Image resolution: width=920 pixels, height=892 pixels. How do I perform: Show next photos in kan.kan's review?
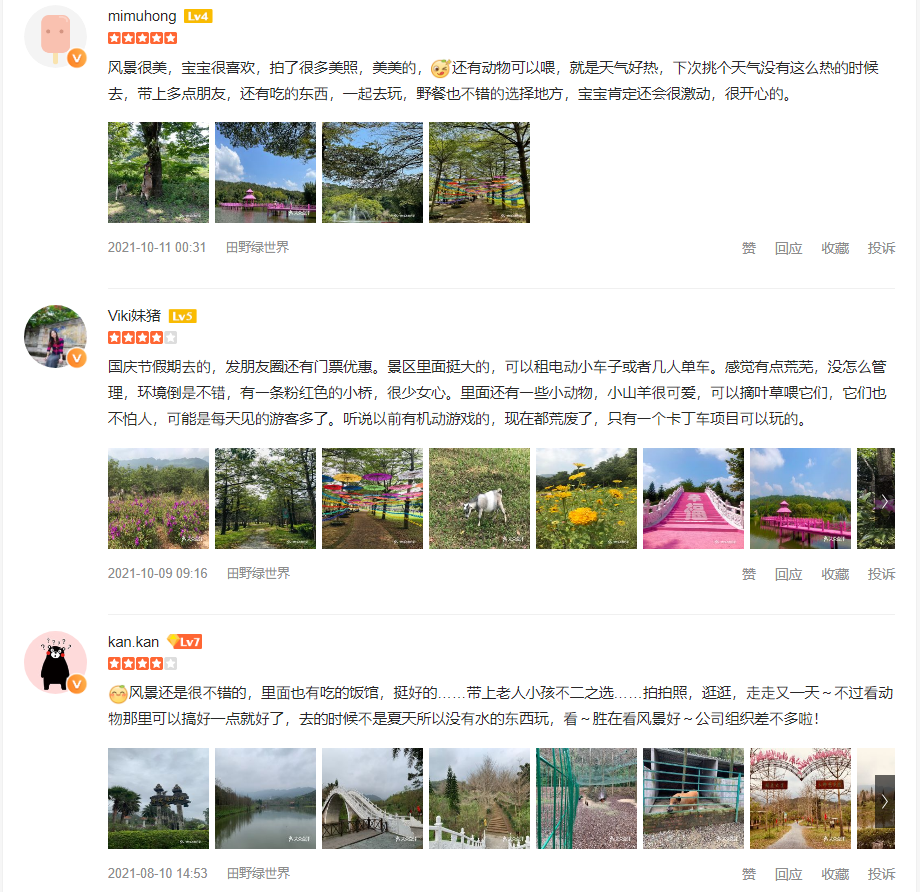coord(884,800)
